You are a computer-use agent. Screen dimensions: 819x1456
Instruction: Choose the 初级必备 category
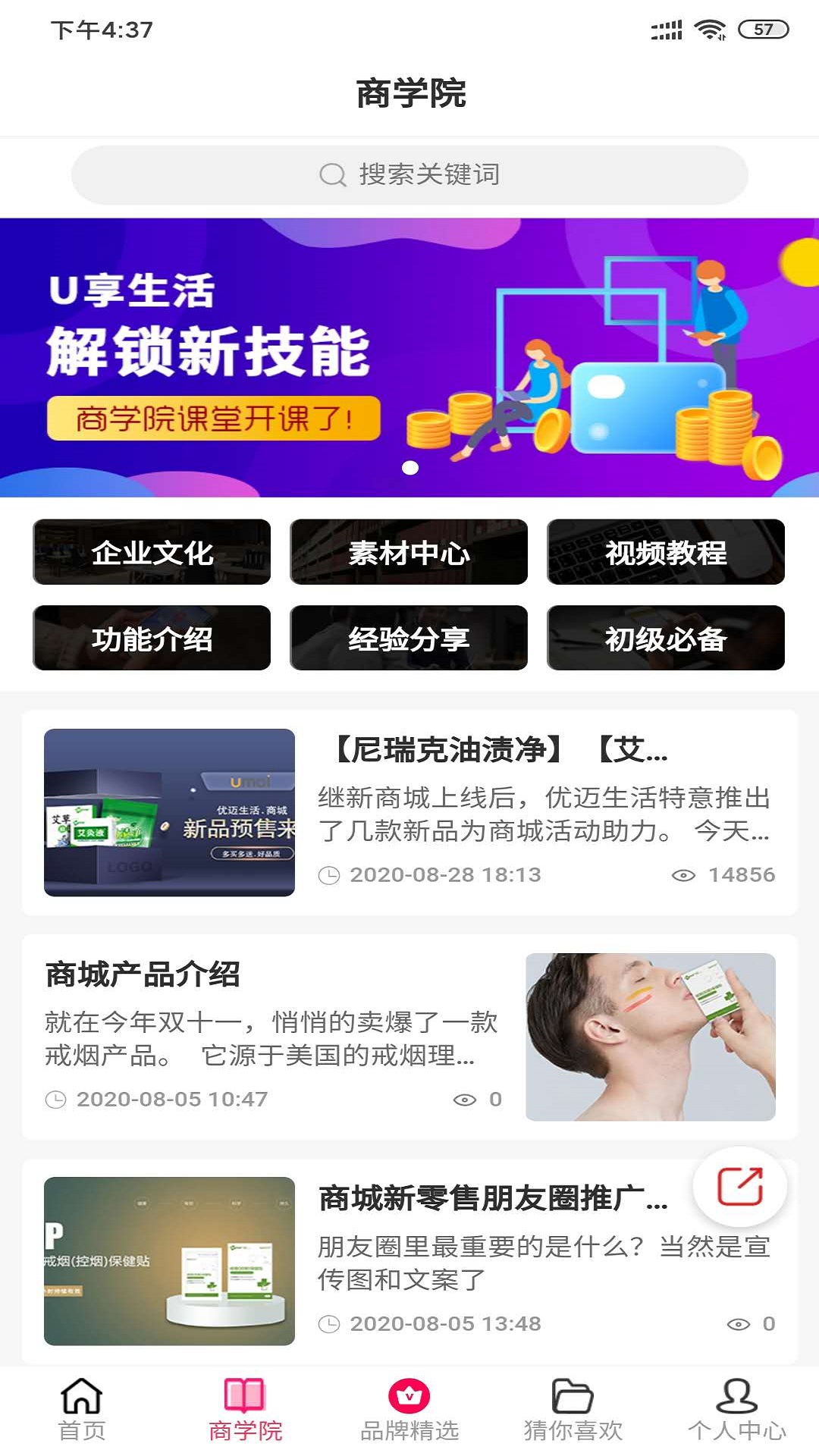coord(666,639)
